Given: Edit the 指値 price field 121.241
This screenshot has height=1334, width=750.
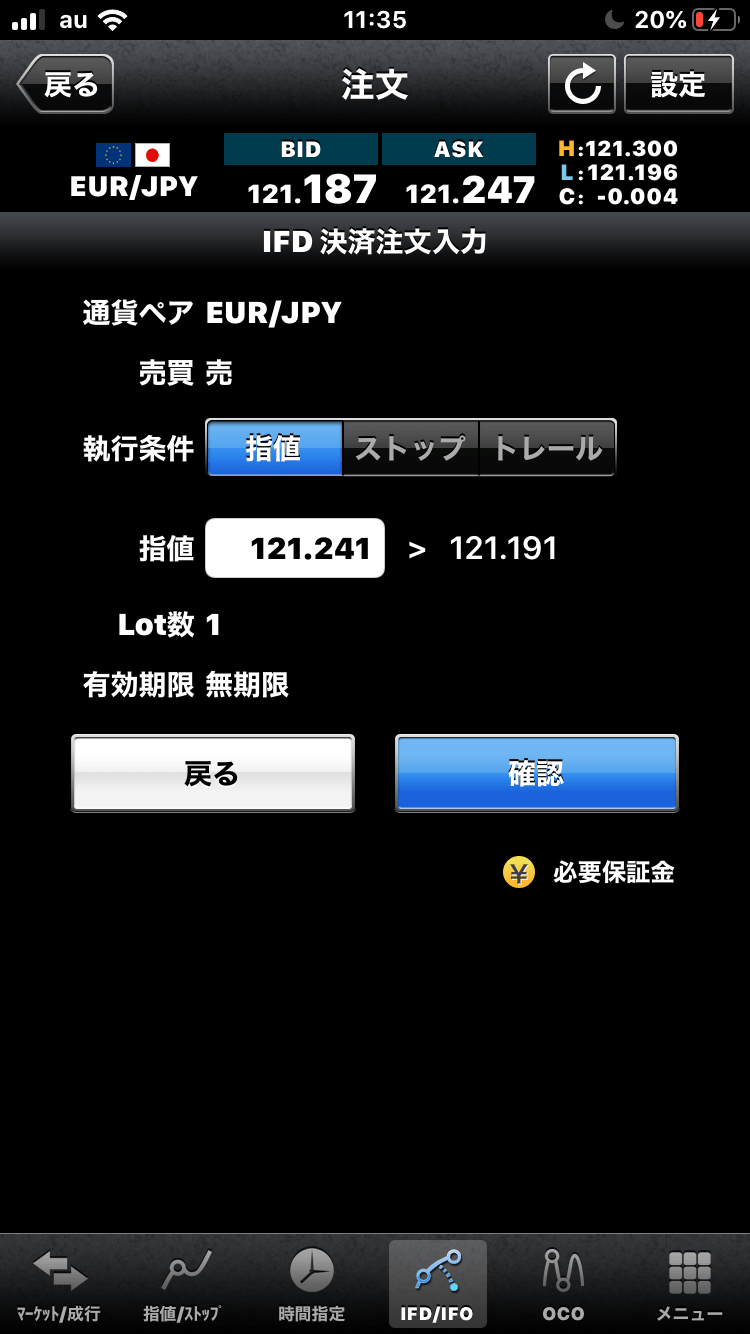Looking at the screenshot, I should (295, 548).
